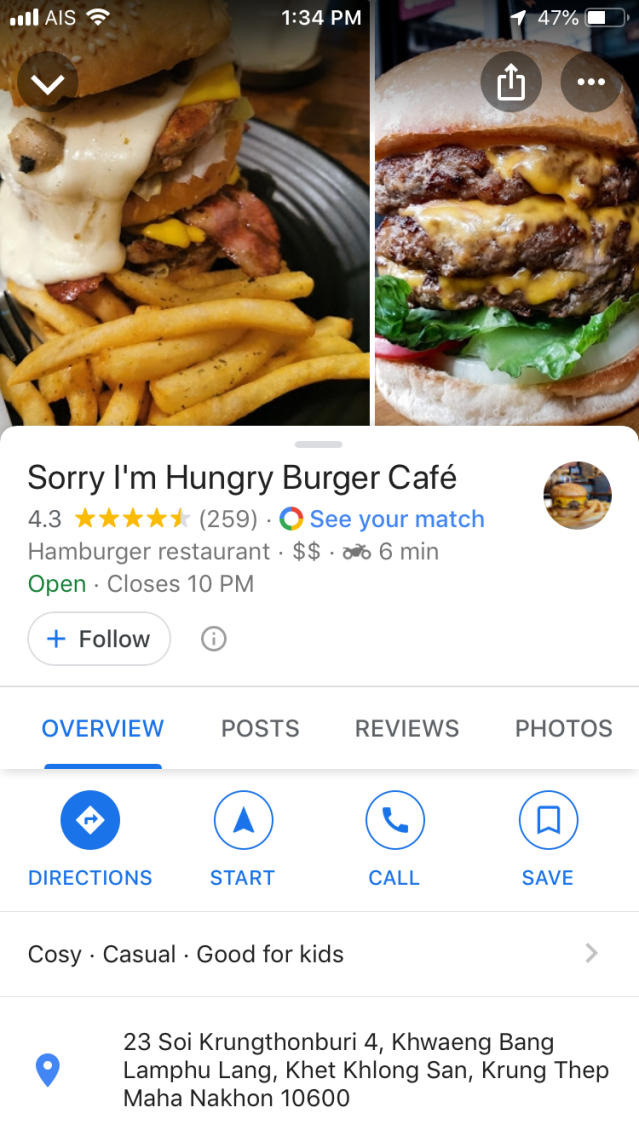This screenshot has width=639, height=1136.
Task: Save this place to a list
Action: [548, 821]
